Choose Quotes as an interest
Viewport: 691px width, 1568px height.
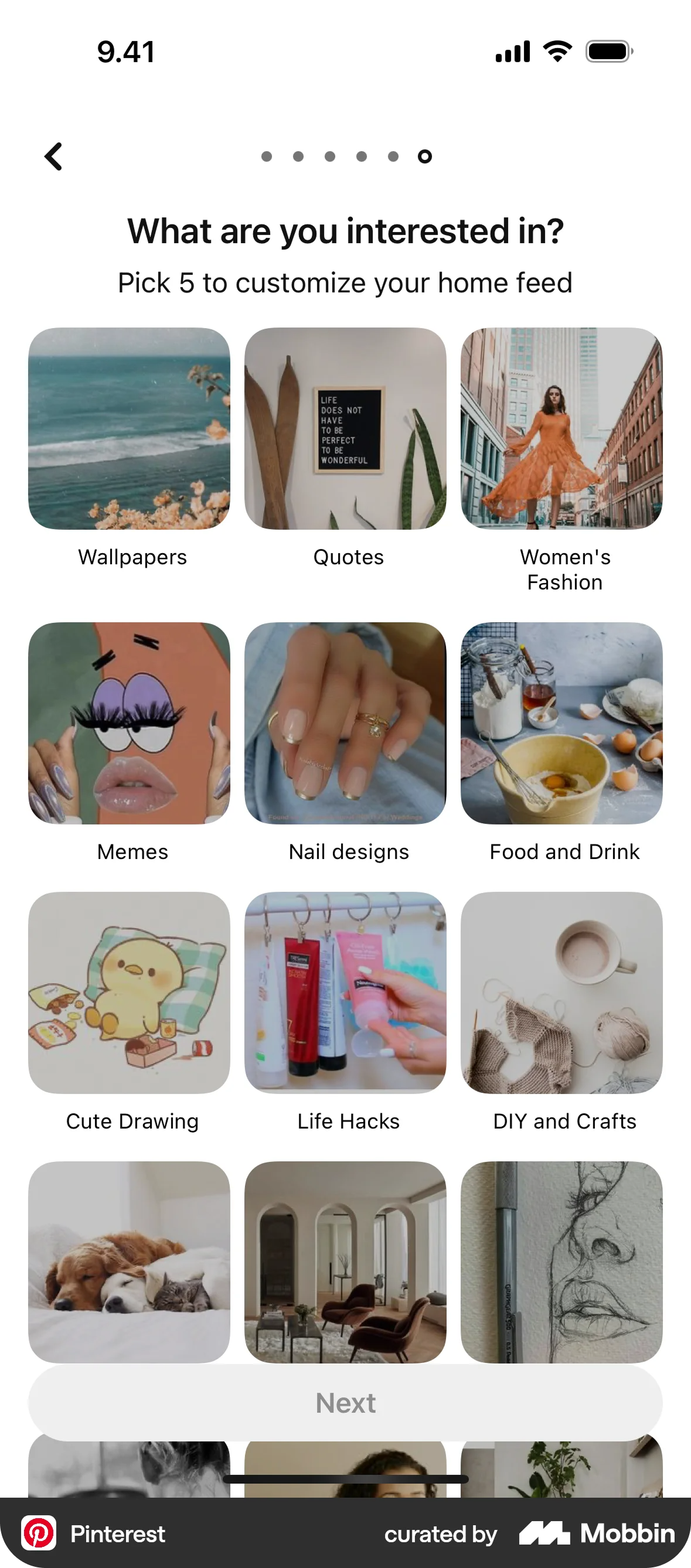pyautogui.click(x=345, y=428)
